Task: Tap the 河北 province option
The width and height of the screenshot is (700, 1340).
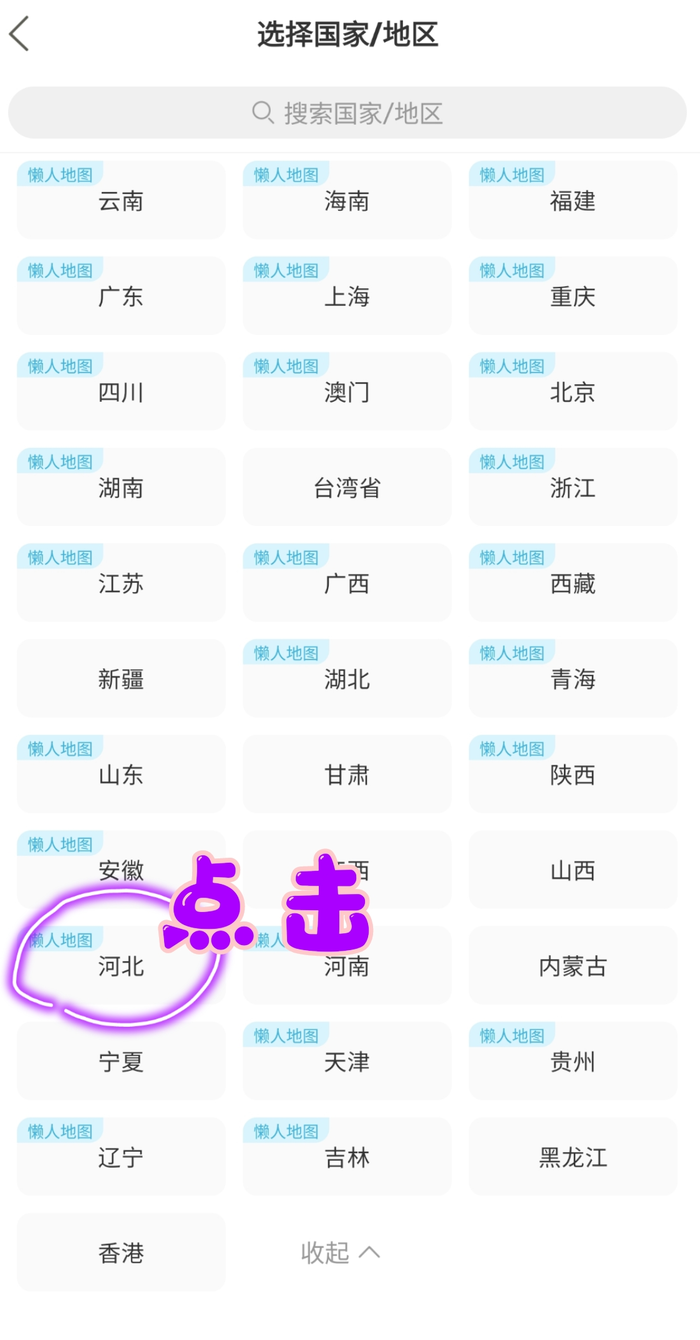Action: pyautogui.click(x=121, y=966)
